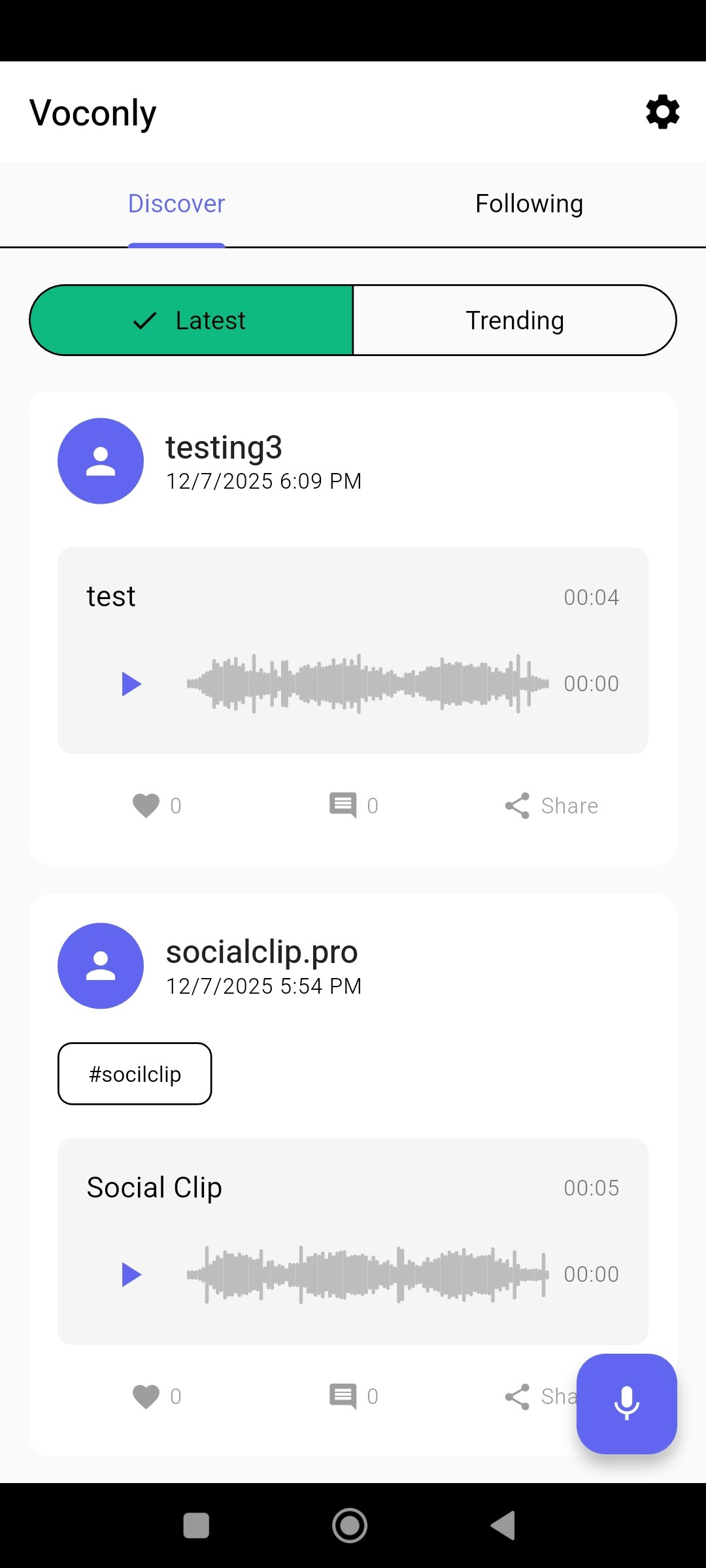Image resolution: width=706 pixels, height=1568 pixels.
Task: Open socialclip.pro's profile avatar
Action: tap(101, 966)
